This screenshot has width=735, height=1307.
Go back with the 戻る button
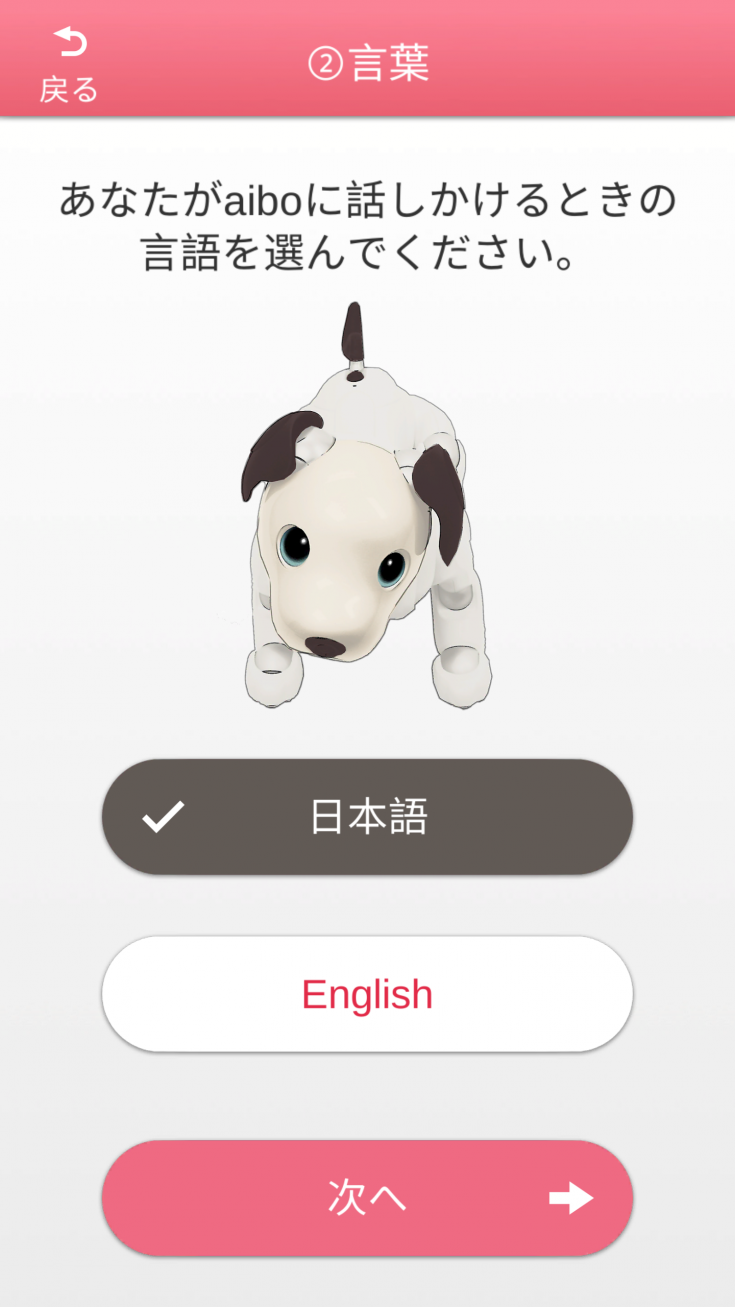tap(69, 64)
